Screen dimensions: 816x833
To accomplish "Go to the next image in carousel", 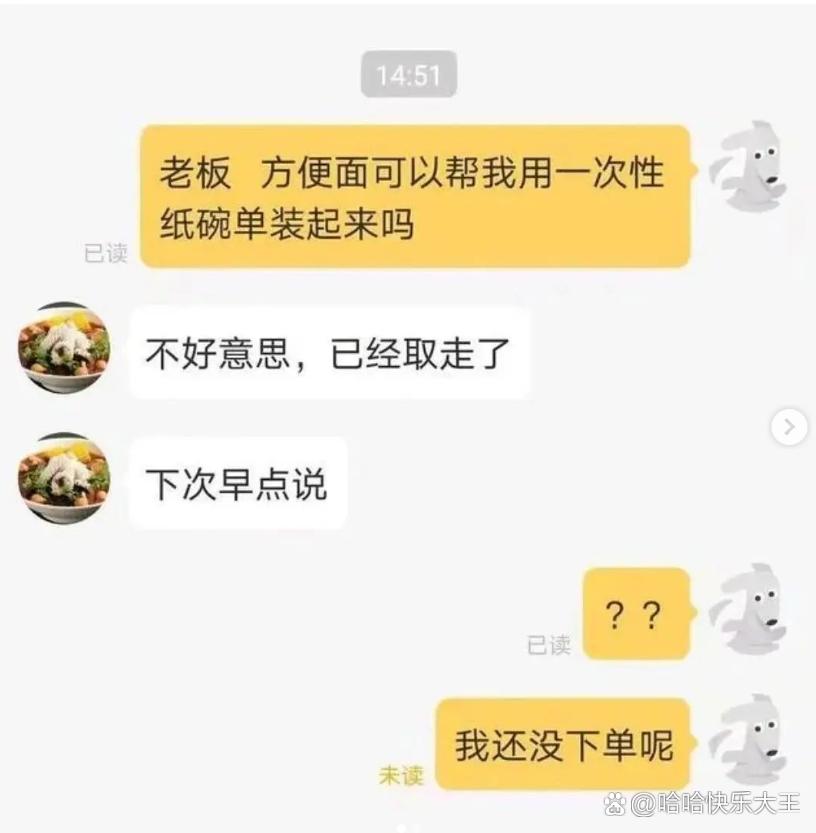I will 789,428.
